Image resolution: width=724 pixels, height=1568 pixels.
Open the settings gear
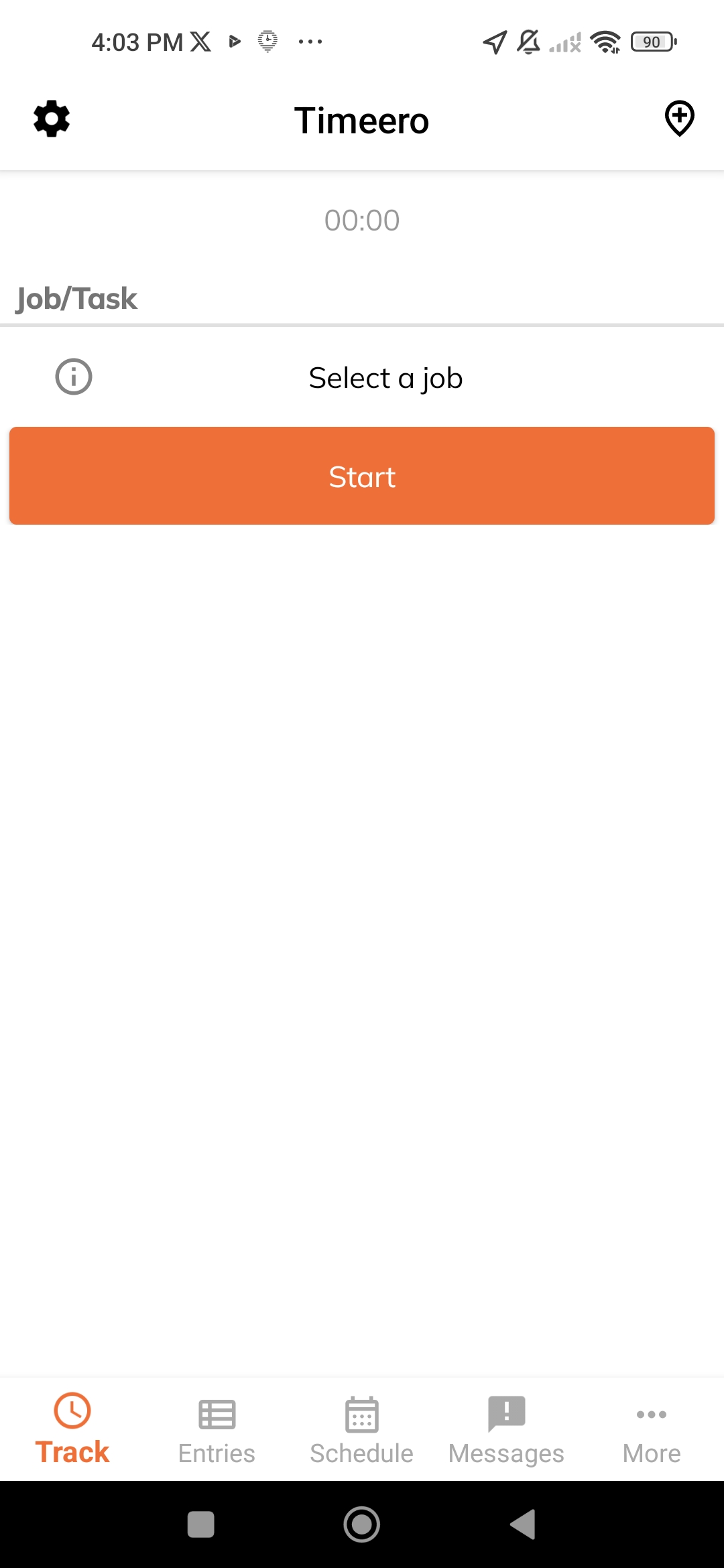click(52, 119)
